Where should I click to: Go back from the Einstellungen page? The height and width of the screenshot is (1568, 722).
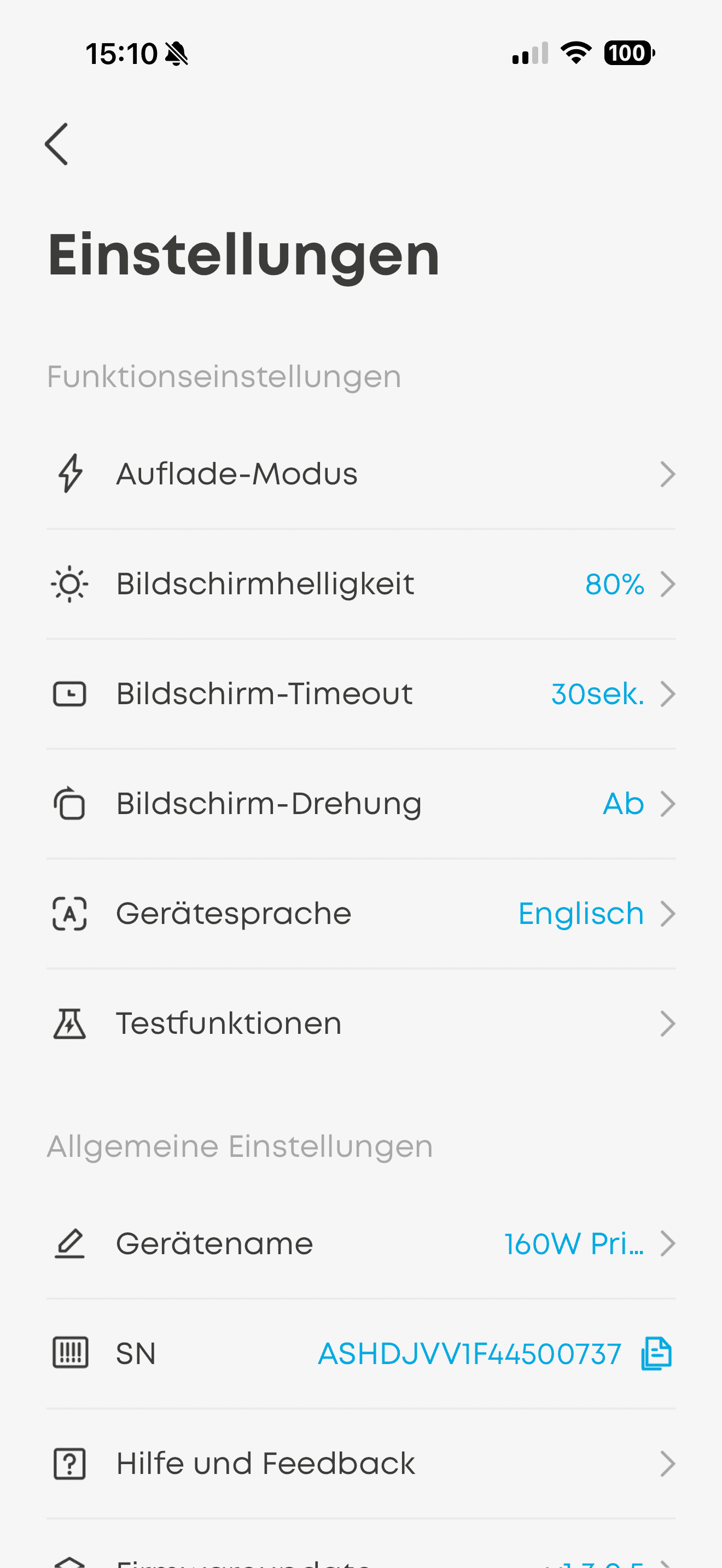click(x=57, y=144)
